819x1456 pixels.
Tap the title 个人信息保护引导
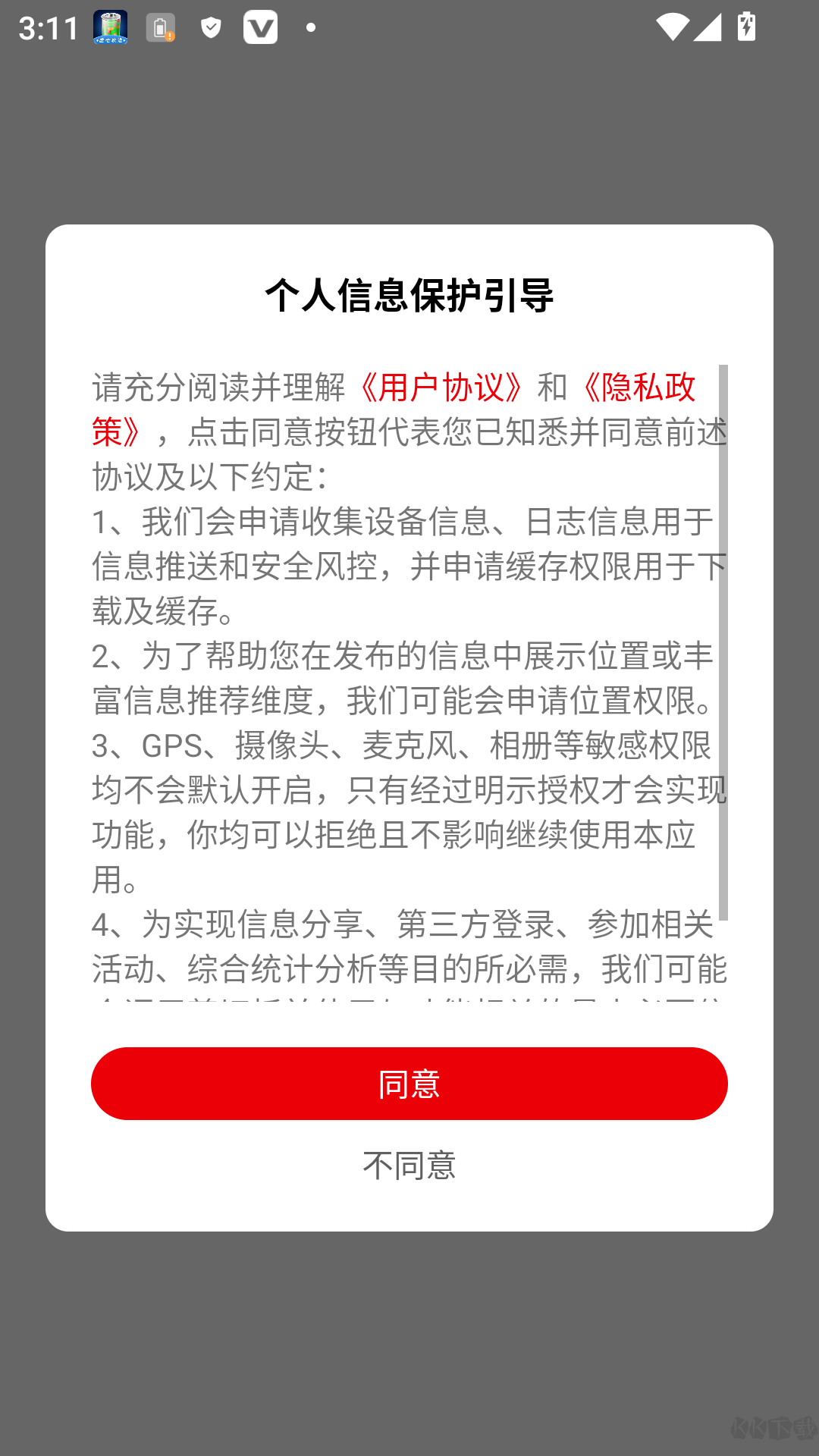pyautogui.click(x=409, y=296)
